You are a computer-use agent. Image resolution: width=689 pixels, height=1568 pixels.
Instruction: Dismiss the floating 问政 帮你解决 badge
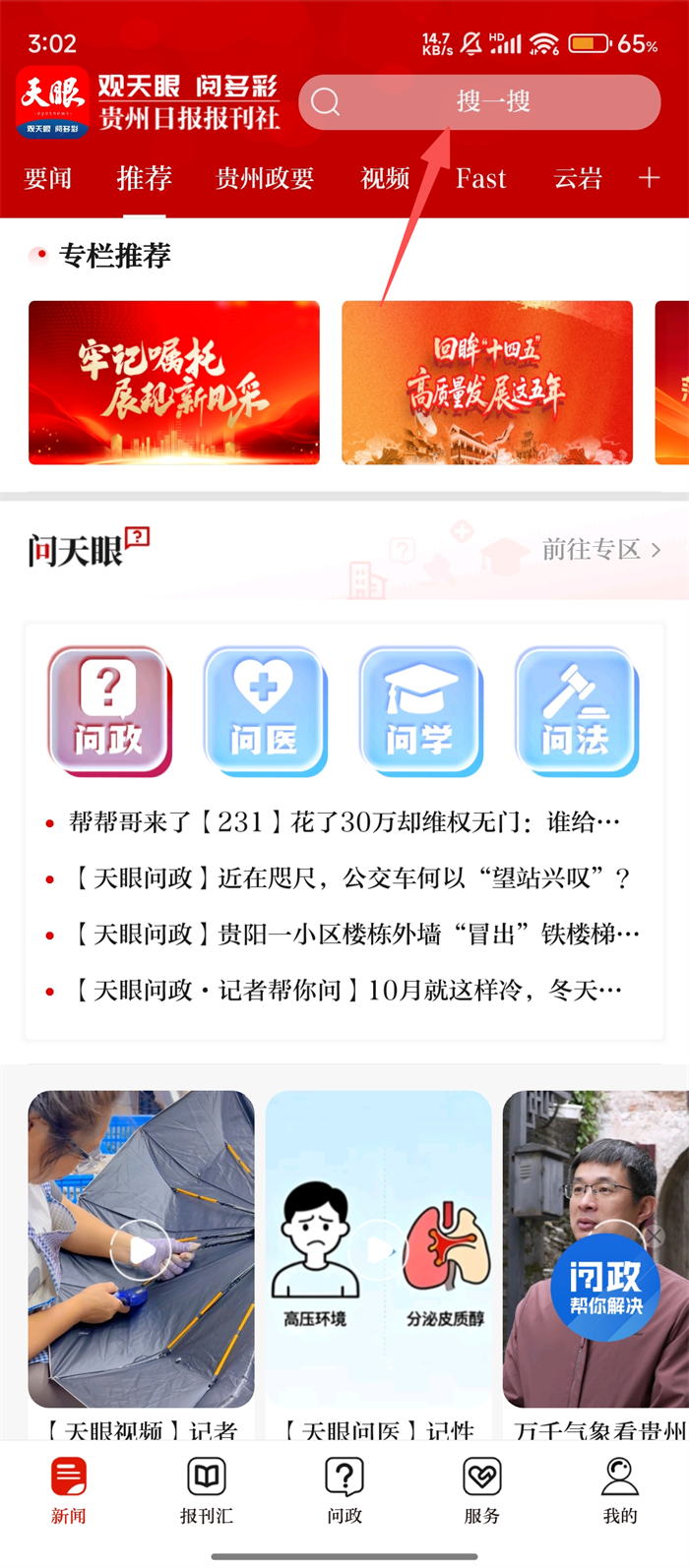click(x=654, y=1236)
